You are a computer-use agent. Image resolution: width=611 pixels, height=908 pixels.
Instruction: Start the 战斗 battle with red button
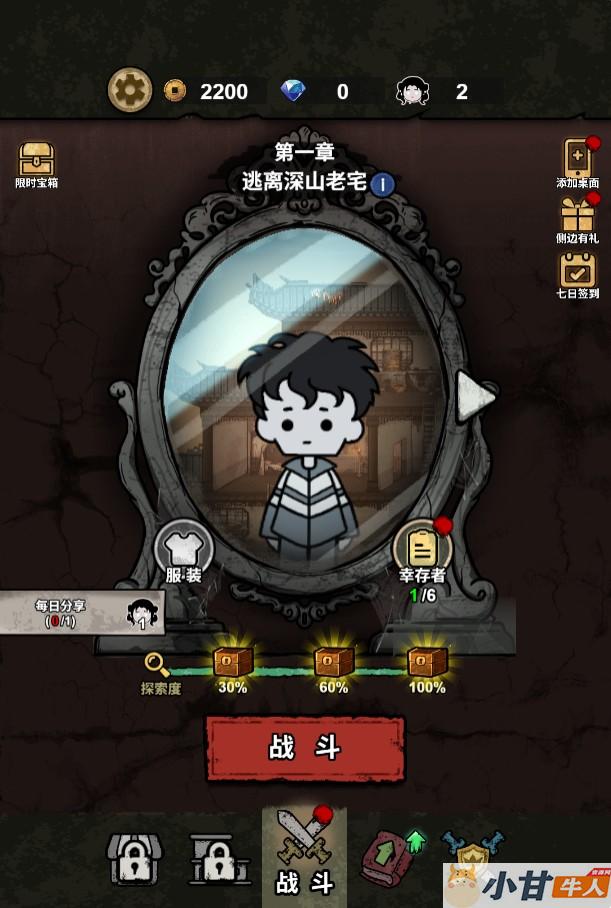(305, 748)
